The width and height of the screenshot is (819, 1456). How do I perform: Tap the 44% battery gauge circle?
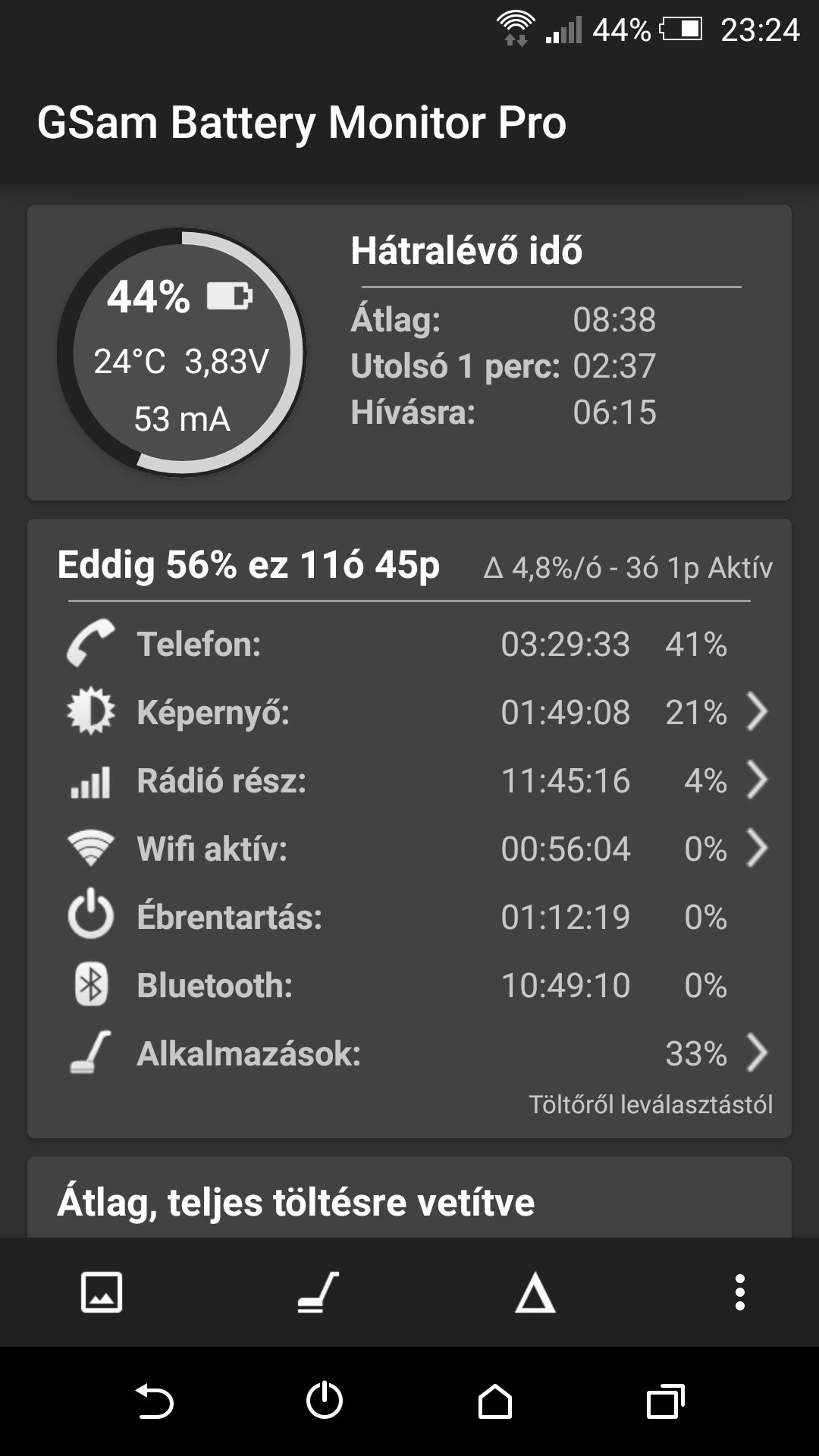pos(181,353)
